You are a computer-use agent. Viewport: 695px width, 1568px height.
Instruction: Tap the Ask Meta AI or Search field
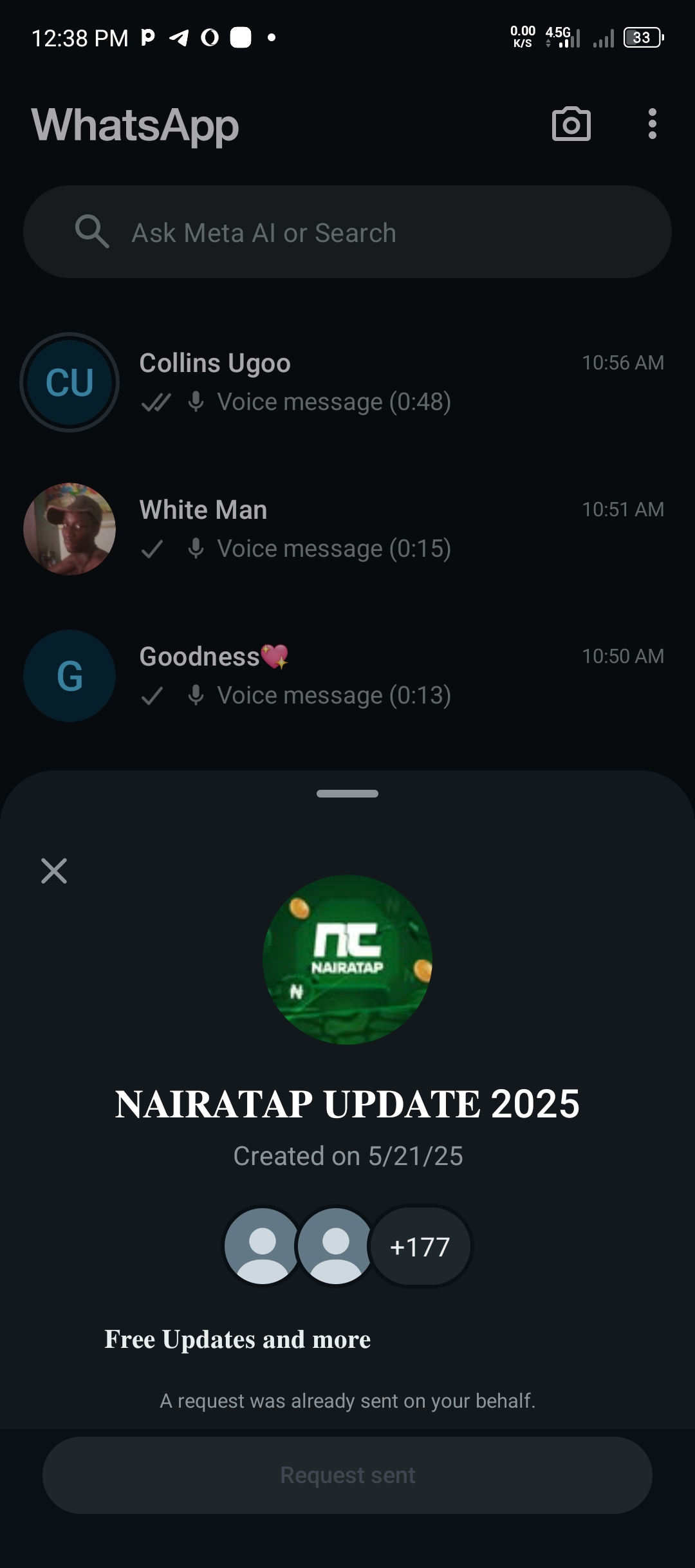pos(347,232)
